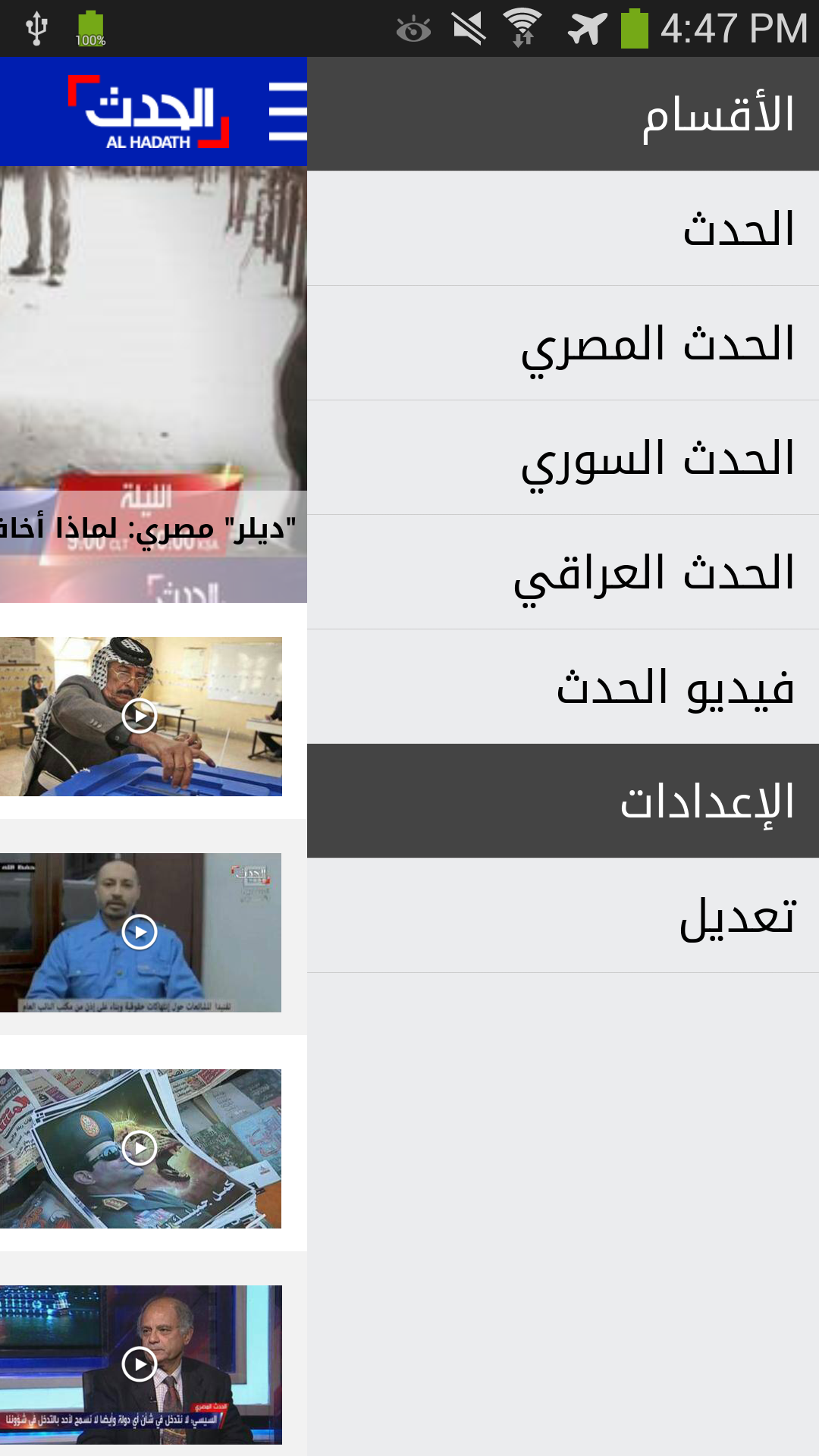The image size is (819, 1456).
Task: Play the man in blue shirt video
Action: point(140,932)
